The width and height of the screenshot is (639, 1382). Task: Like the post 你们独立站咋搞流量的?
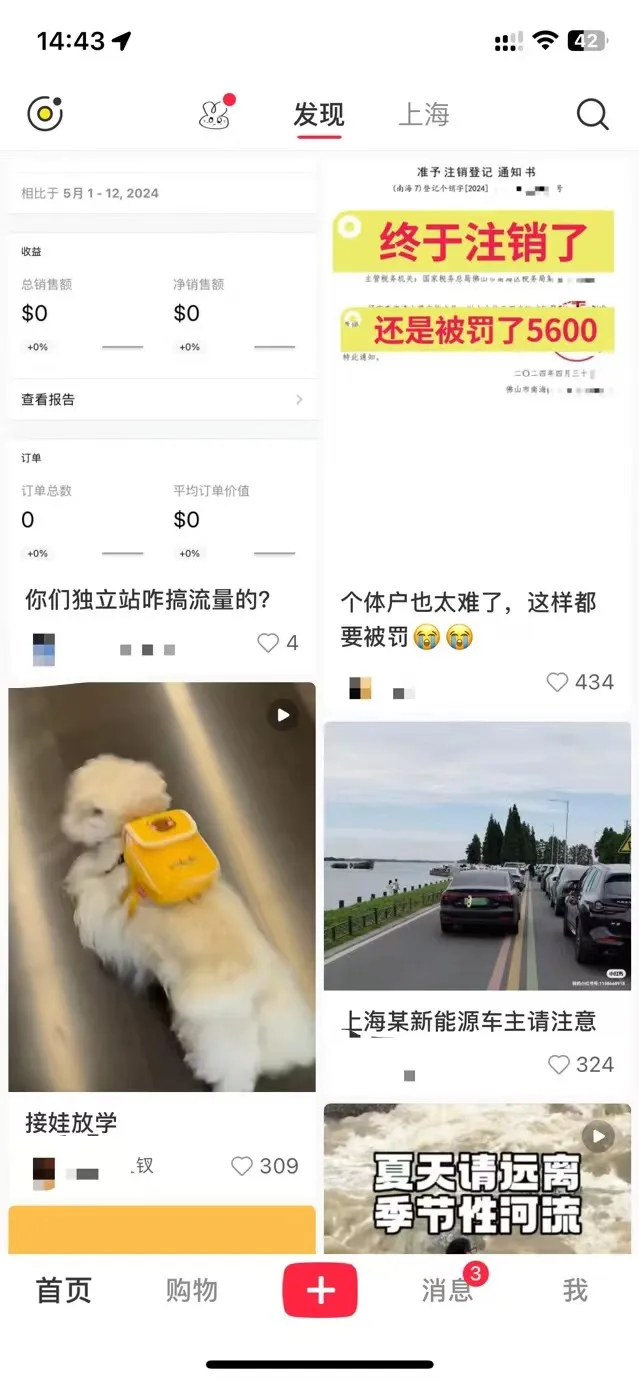[268, 643]
